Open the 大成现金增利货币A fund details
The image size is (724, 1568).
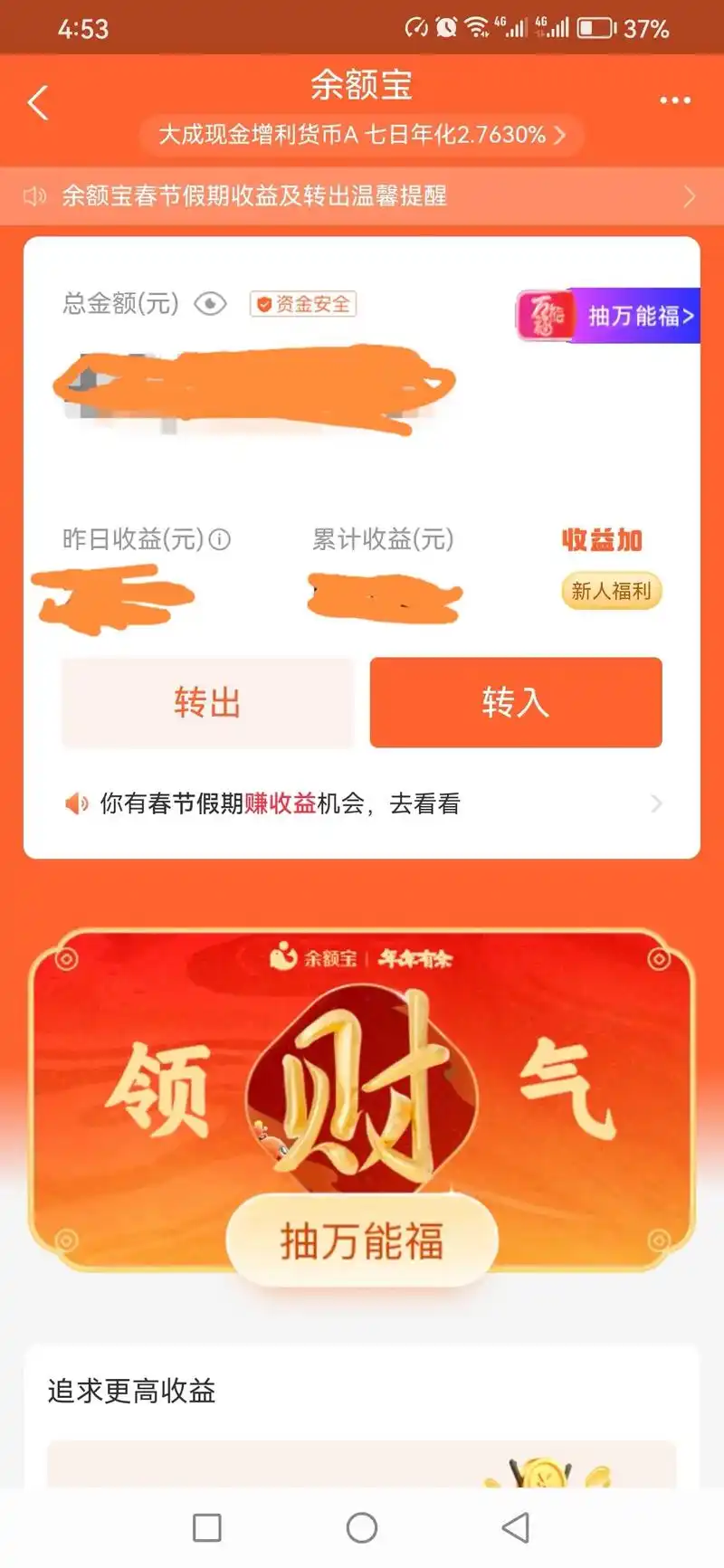click(361, 135)
